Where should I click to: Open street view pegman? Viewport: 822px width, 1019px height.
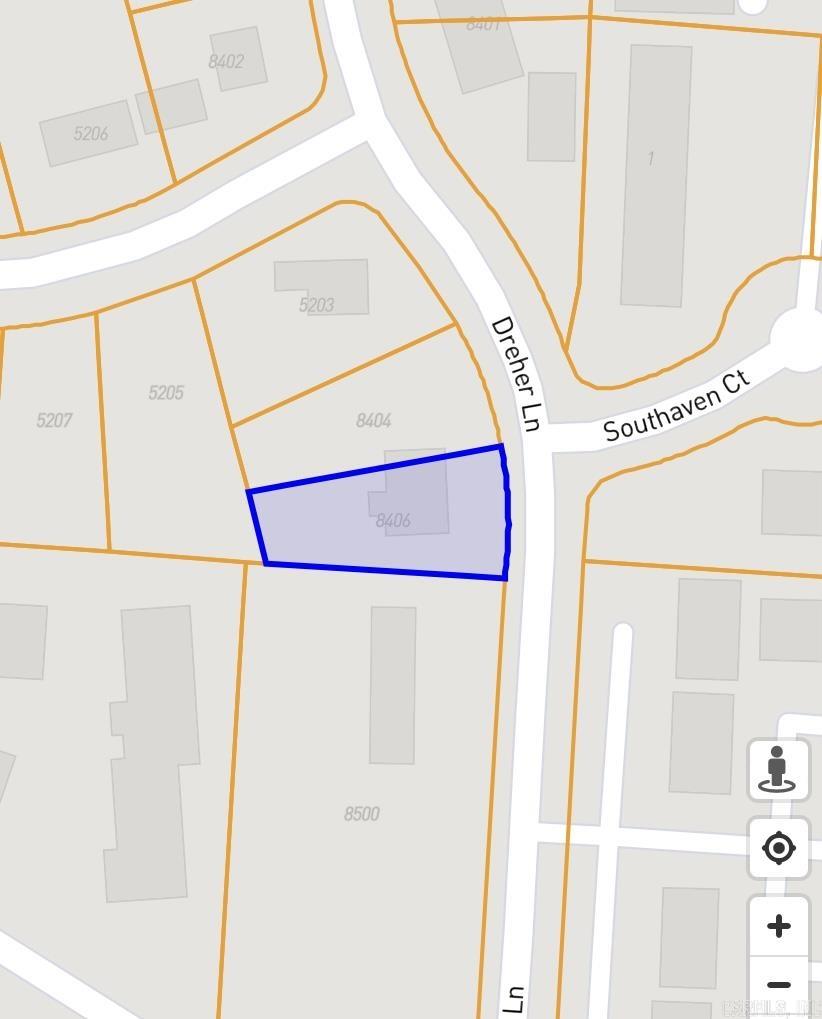tap(778, 770)
